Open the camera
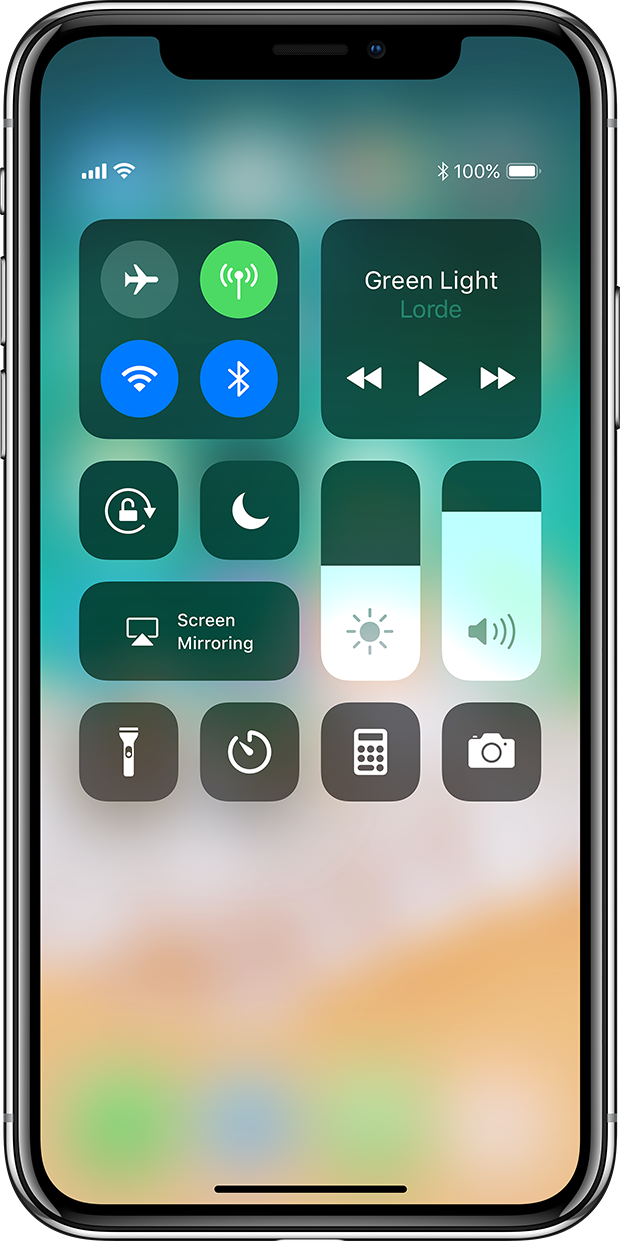This screenshot has height=1241, width=620. pyautogui.click(x=491, y=752)
